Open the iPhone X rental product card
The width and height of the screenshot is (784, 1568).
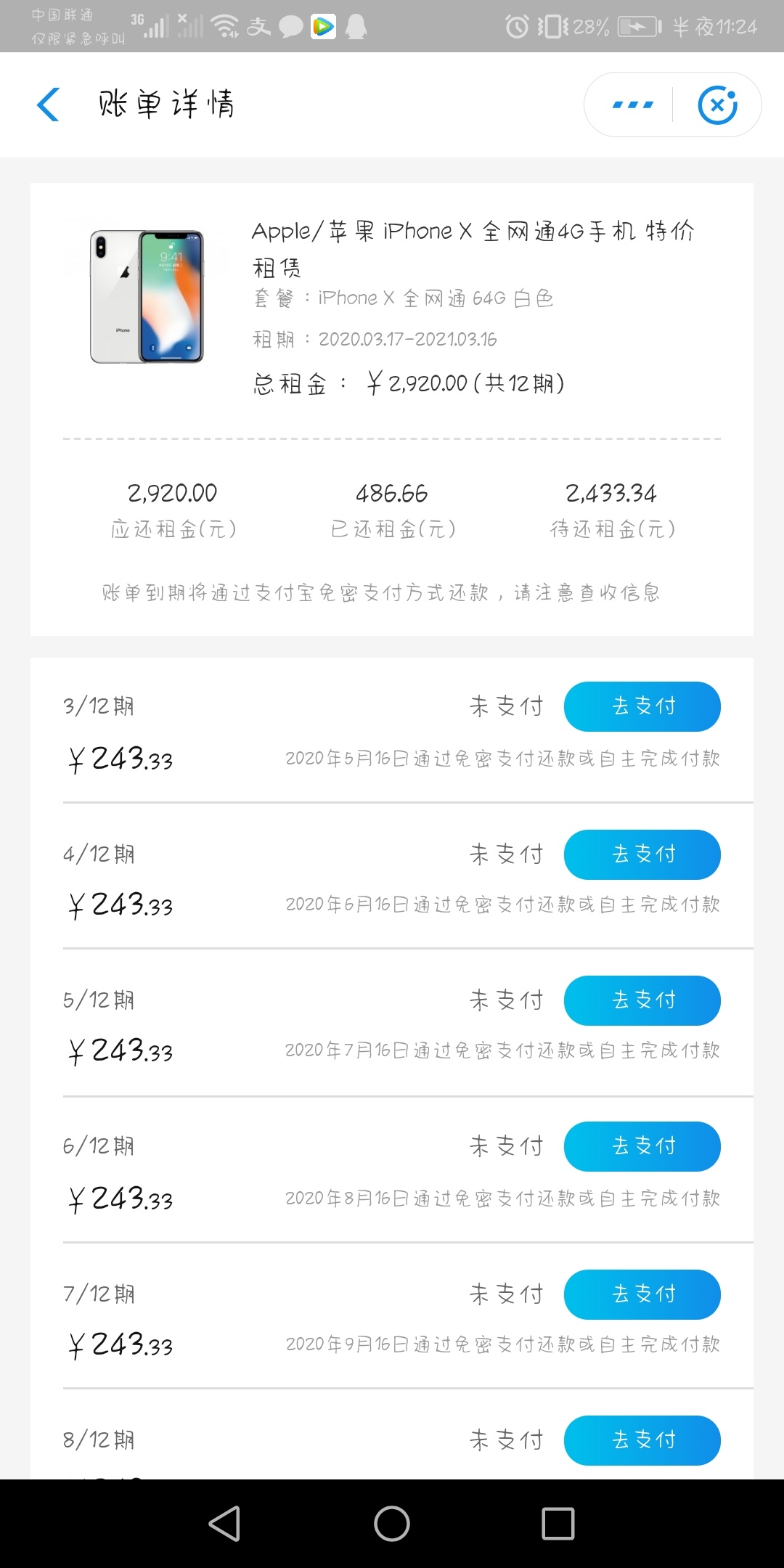(x=392, y=305)
